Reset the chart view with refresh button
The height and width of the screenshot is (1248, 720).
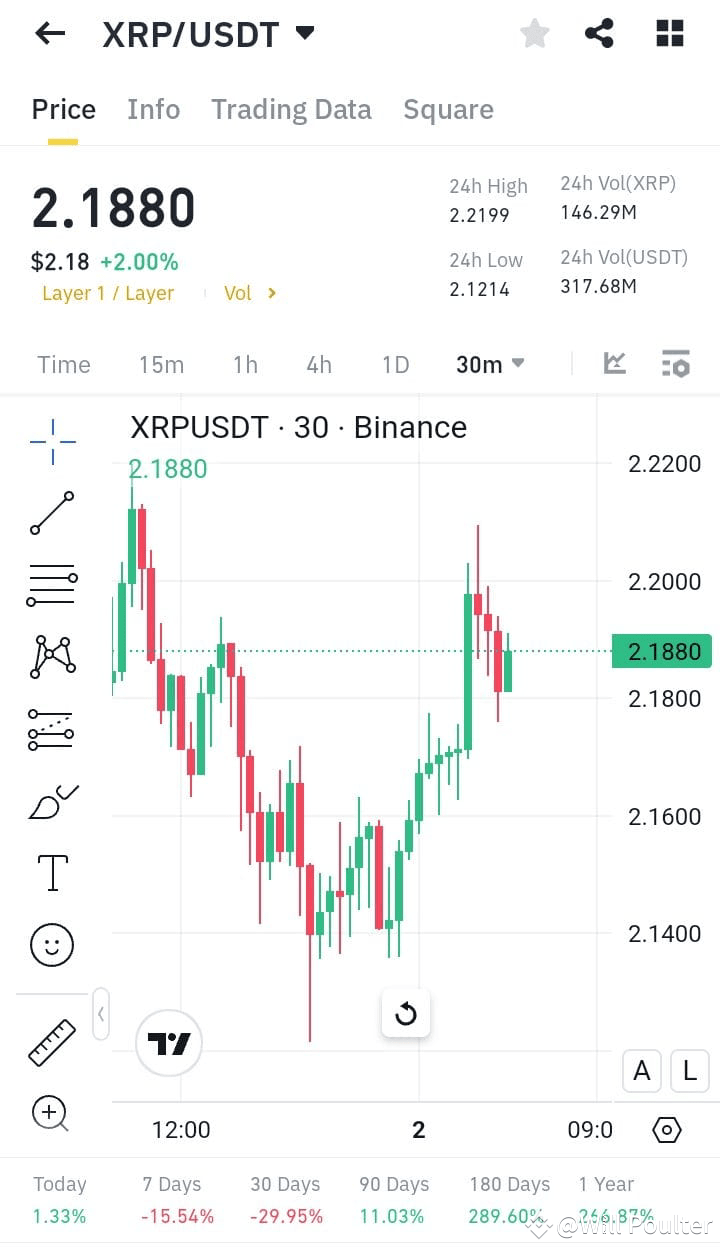pos(406,1013)
